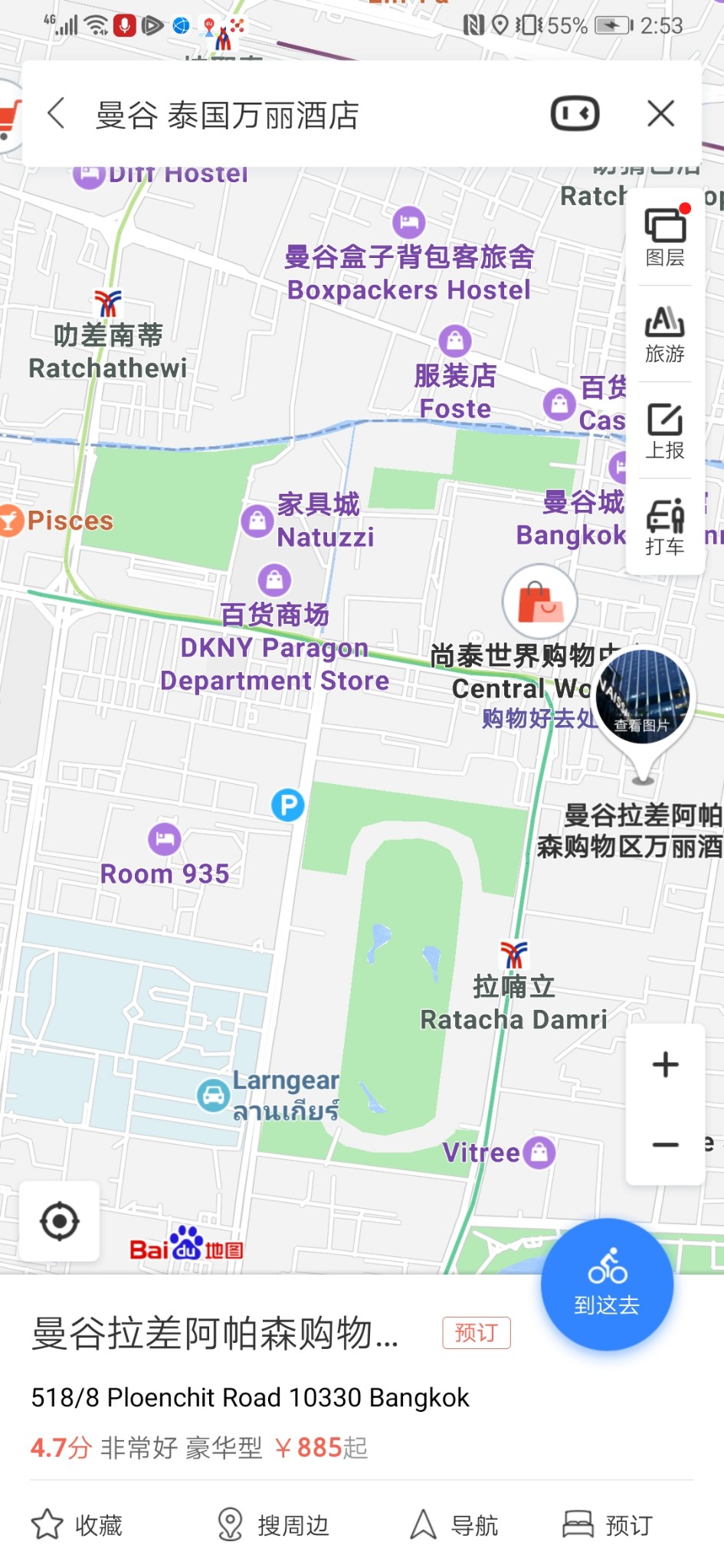View the hotel photo at the map pin
This screenshot has width=724, height=1568.
tap(643, 697)
